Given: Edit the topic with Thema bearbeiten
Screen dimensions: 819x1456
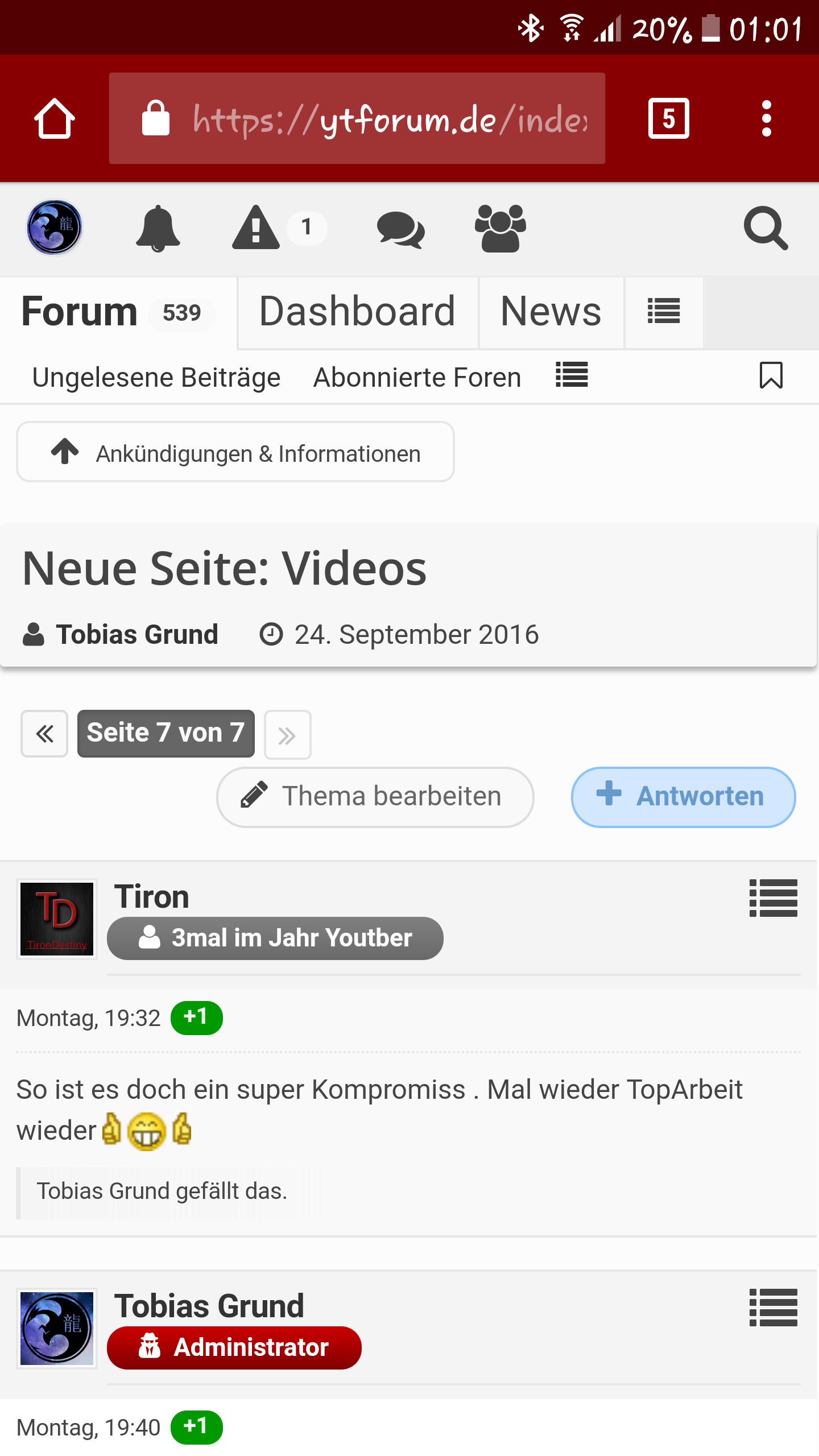Looking at the screenshot, I should pos(375,796).
